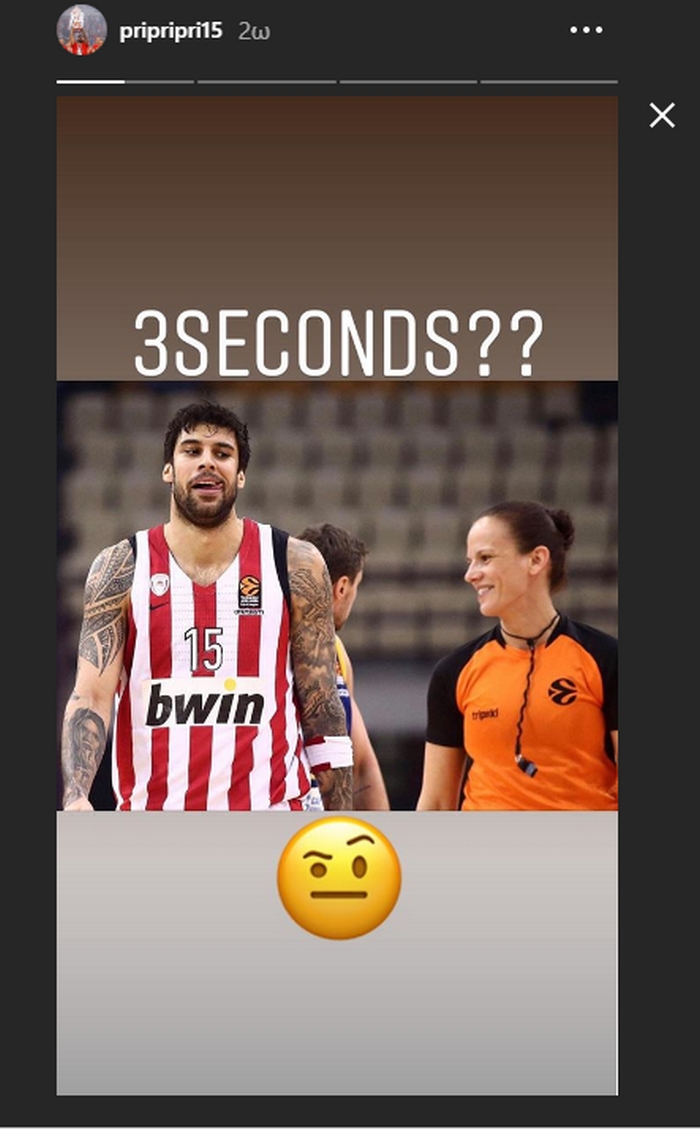Open the pripripri15 profile avatar

tap(81, 30)
